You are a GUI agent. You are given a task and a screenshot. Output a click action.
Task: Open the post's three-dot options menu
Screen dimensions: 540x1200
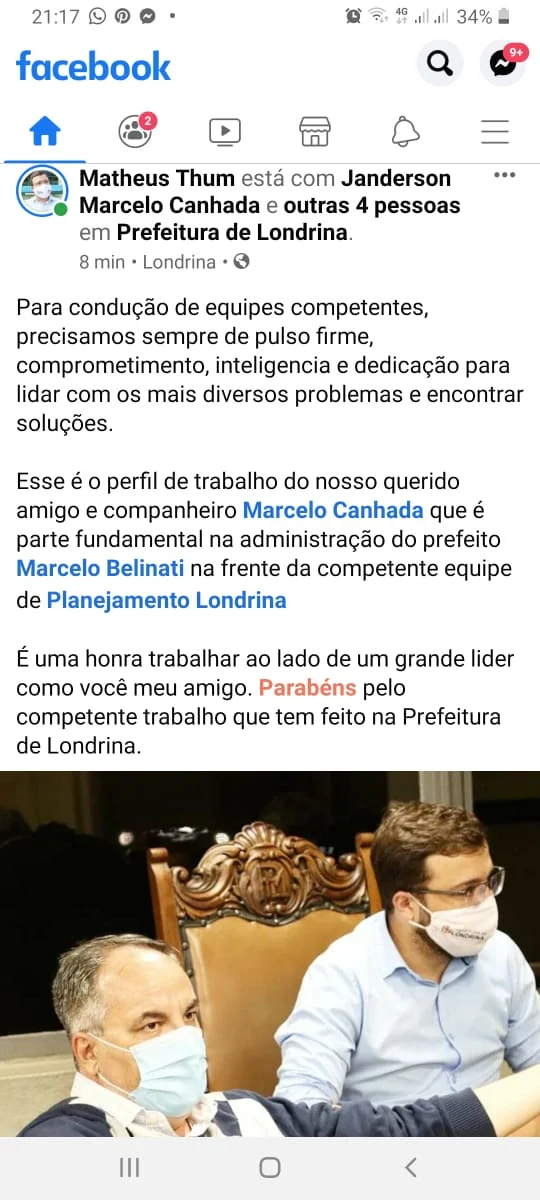click(505, 175)
